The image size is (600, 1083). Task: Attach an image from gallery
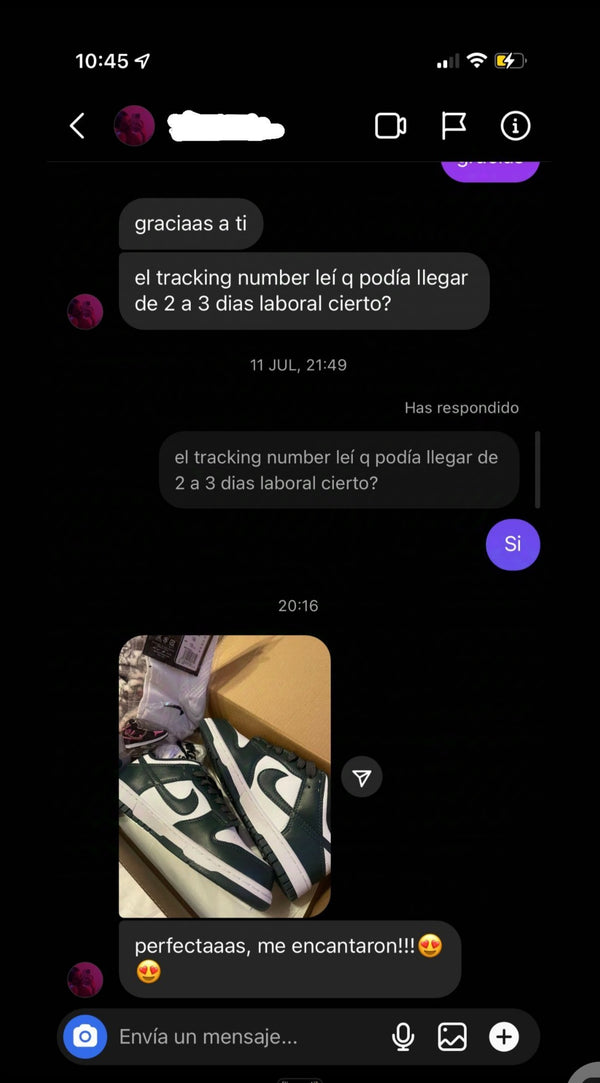click(452, 1037)
